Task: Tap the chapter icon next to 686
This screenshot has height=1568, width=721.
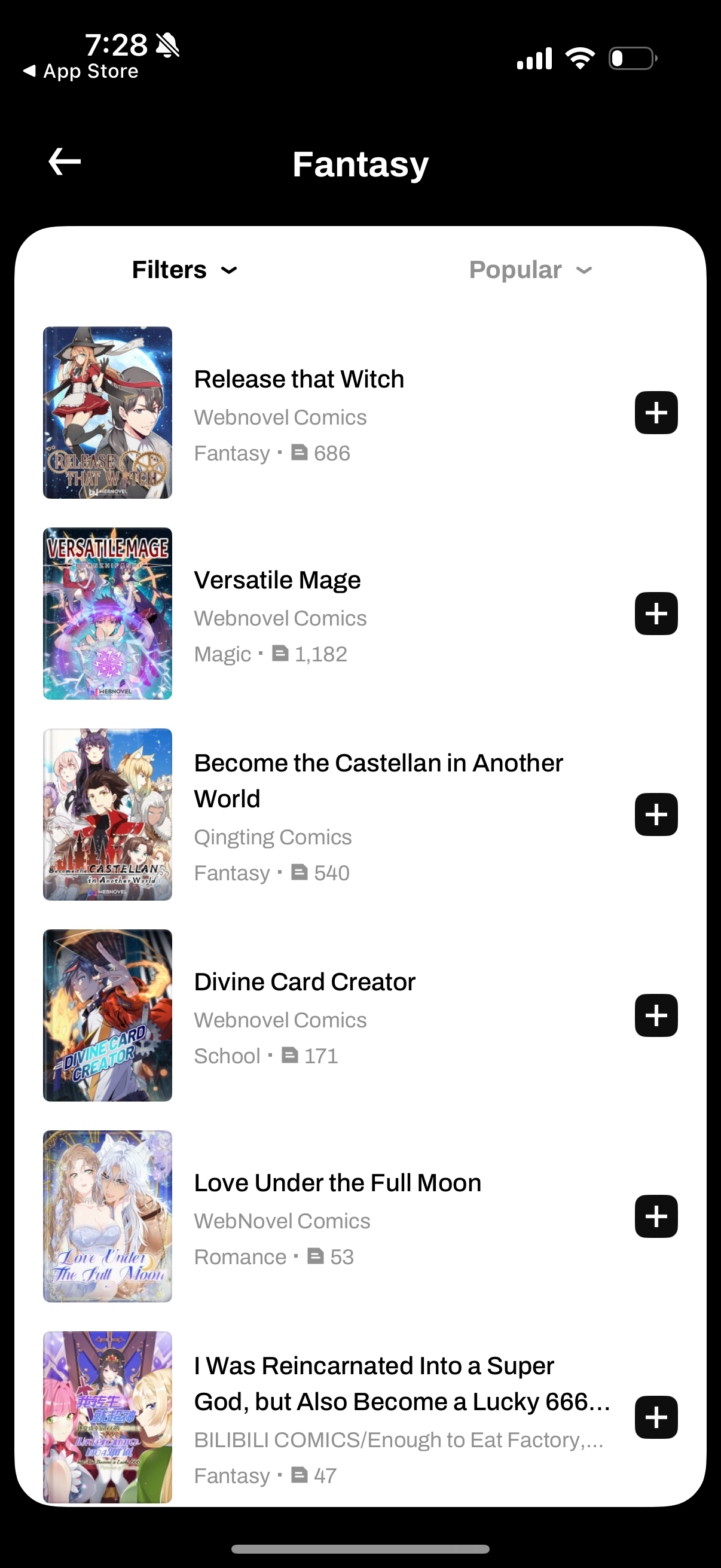Action: [x=299, y=453]
